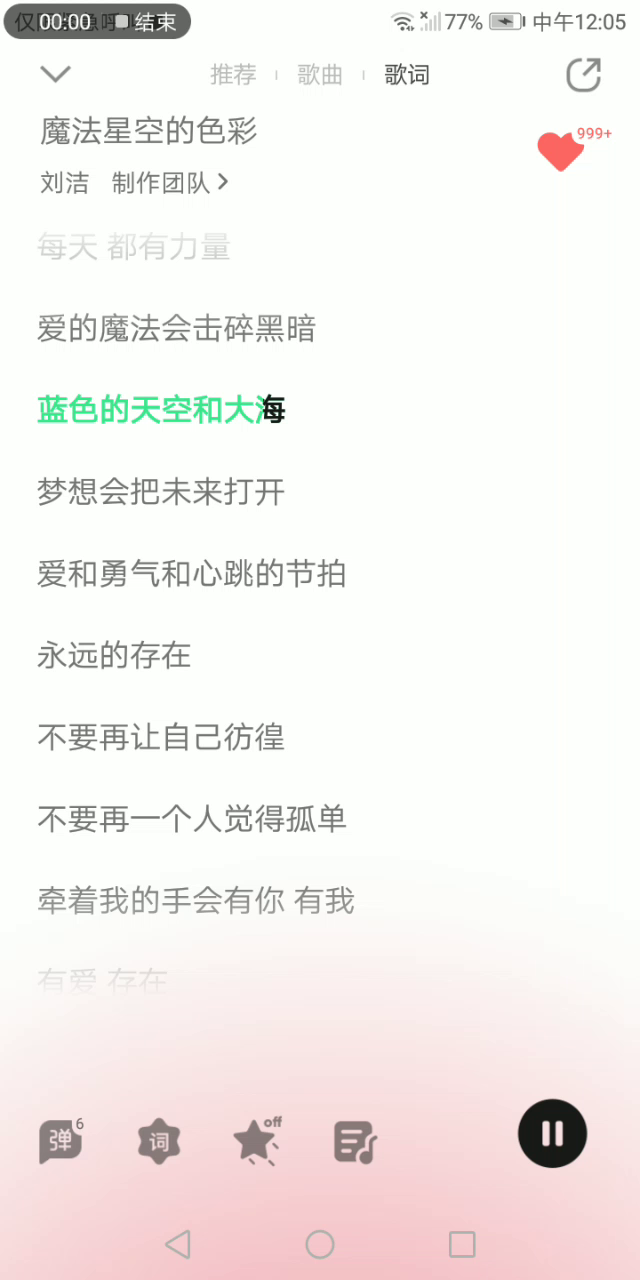Go to the system home screen
Viewport: 640px width, 1280px height.
(x=320, y=1244)
